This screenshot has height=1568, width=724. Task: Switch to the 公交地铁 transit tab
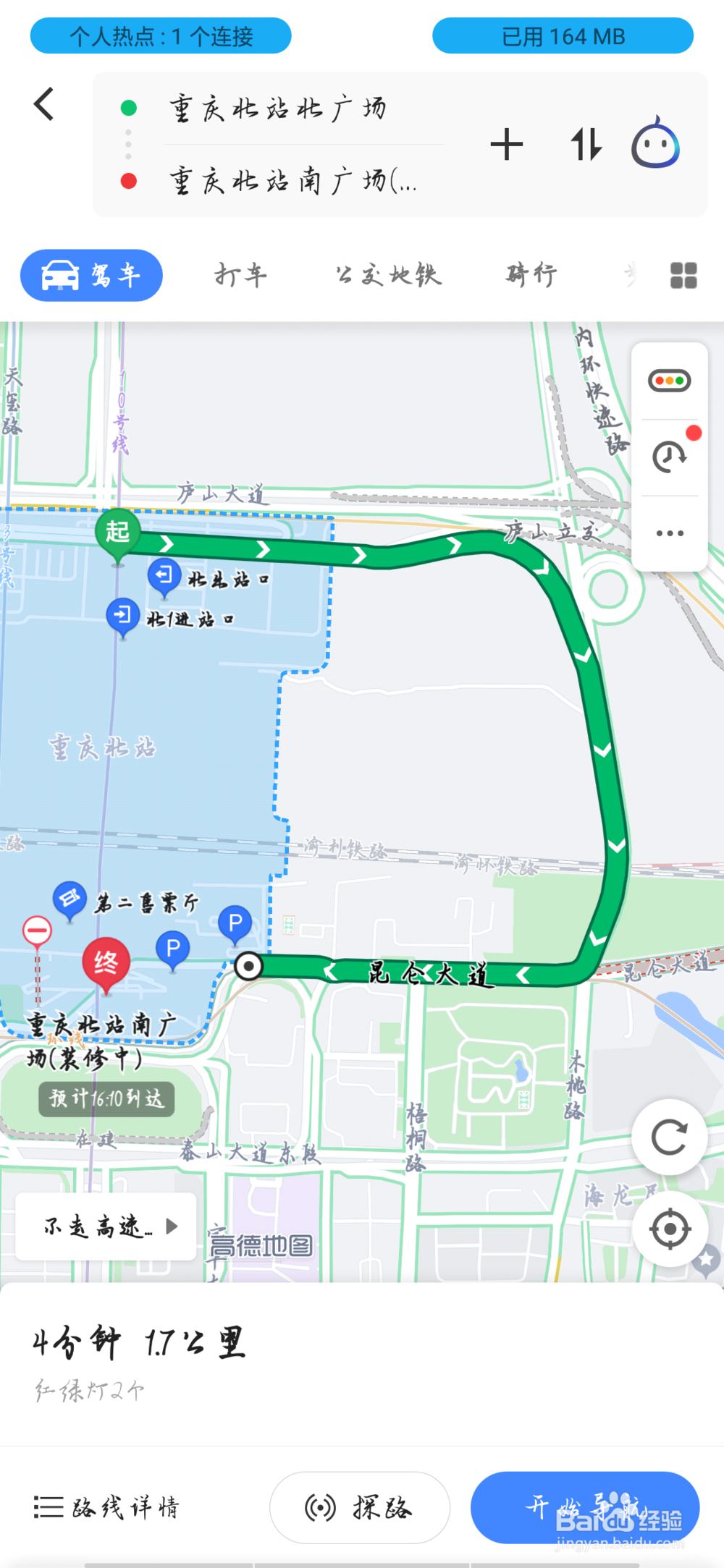tap(388, 275)
